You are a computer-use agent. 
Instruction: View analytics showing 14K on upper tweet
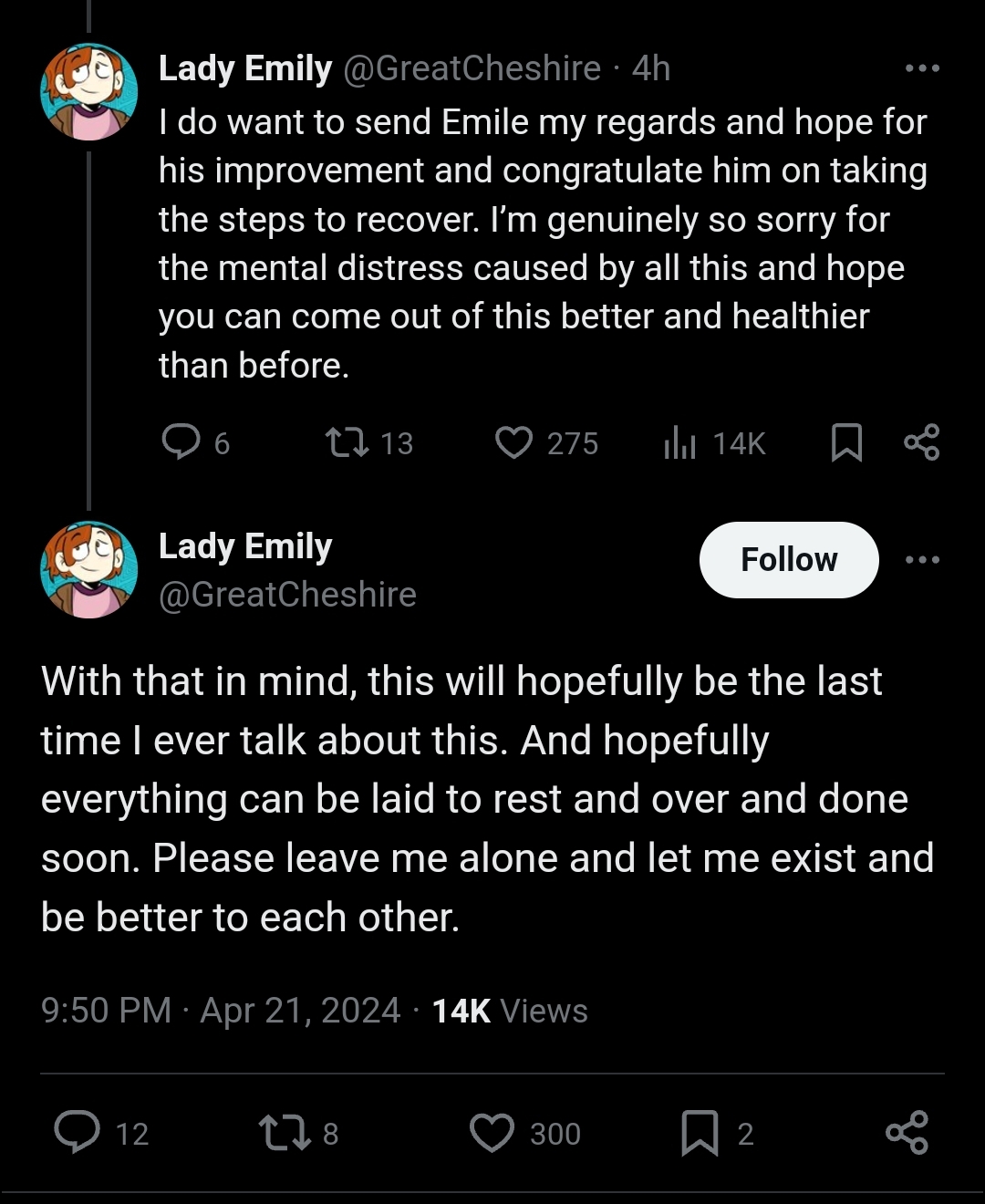tap(680, 442)
